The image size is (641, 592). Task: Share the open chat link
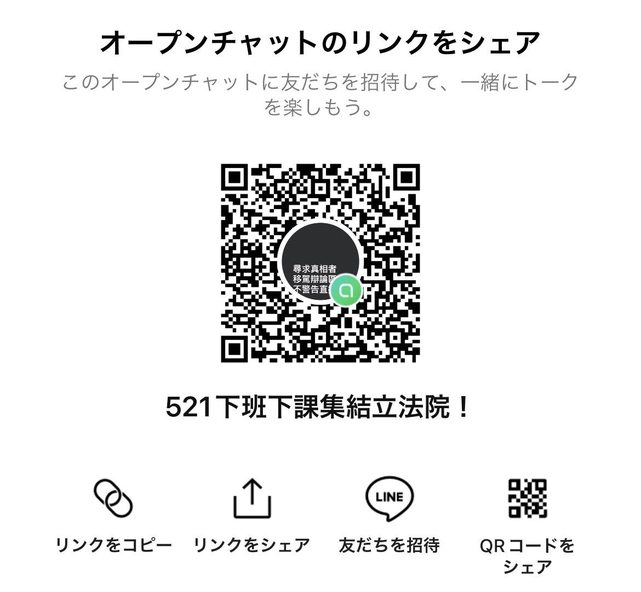251,498
